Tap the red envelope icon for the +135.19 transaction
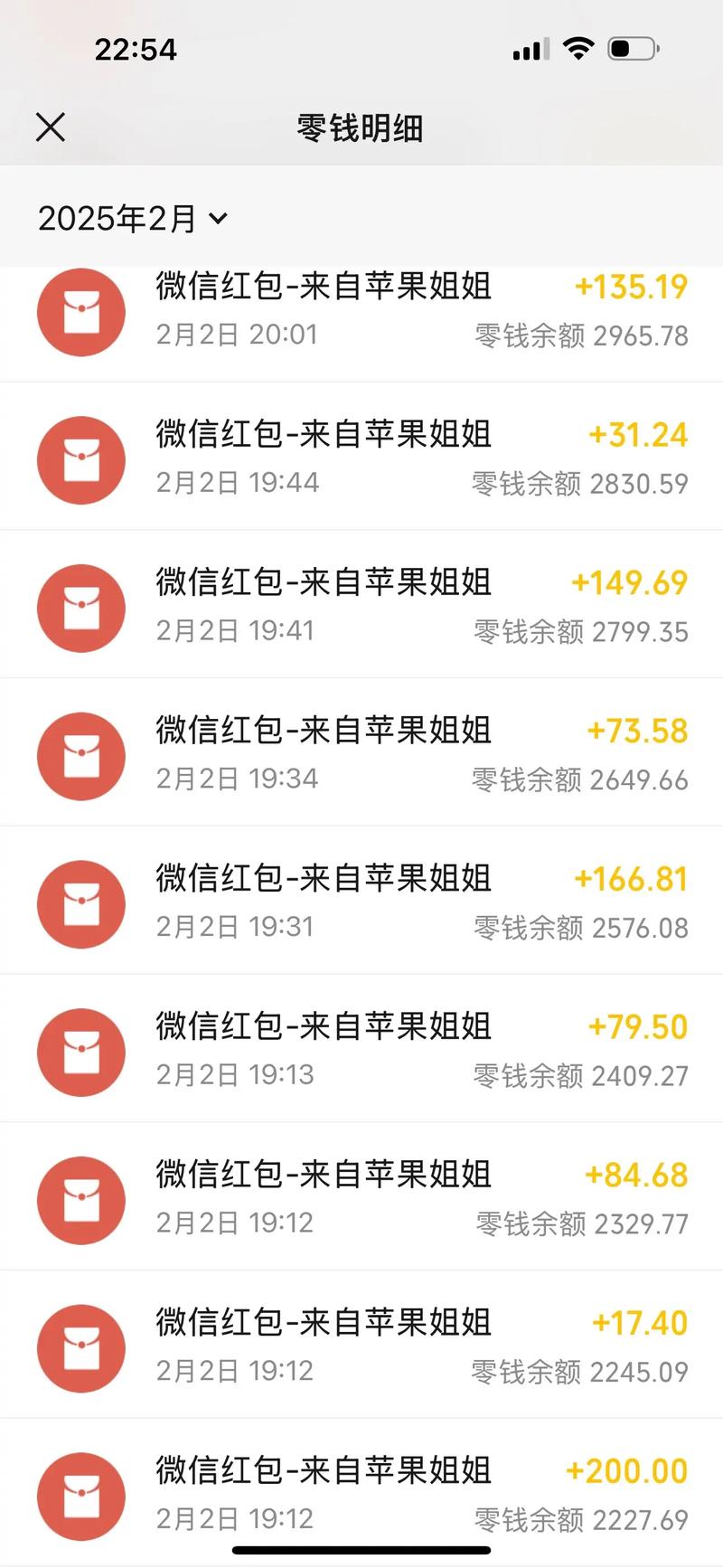Screen dimensions: 723x1568 80,312
